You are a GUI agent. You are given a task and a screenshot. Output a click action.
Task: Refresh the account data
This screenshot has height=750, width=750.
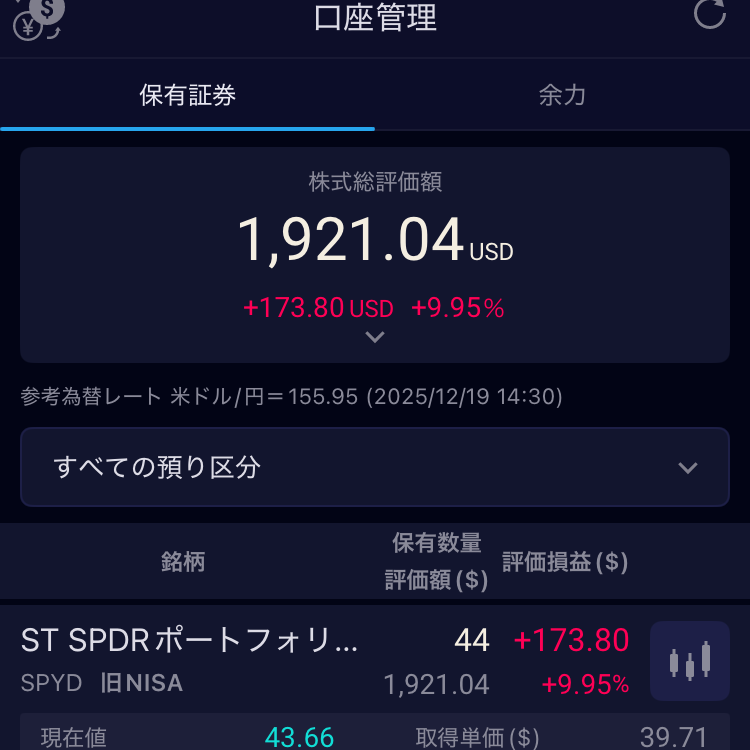tap(709, 14)
